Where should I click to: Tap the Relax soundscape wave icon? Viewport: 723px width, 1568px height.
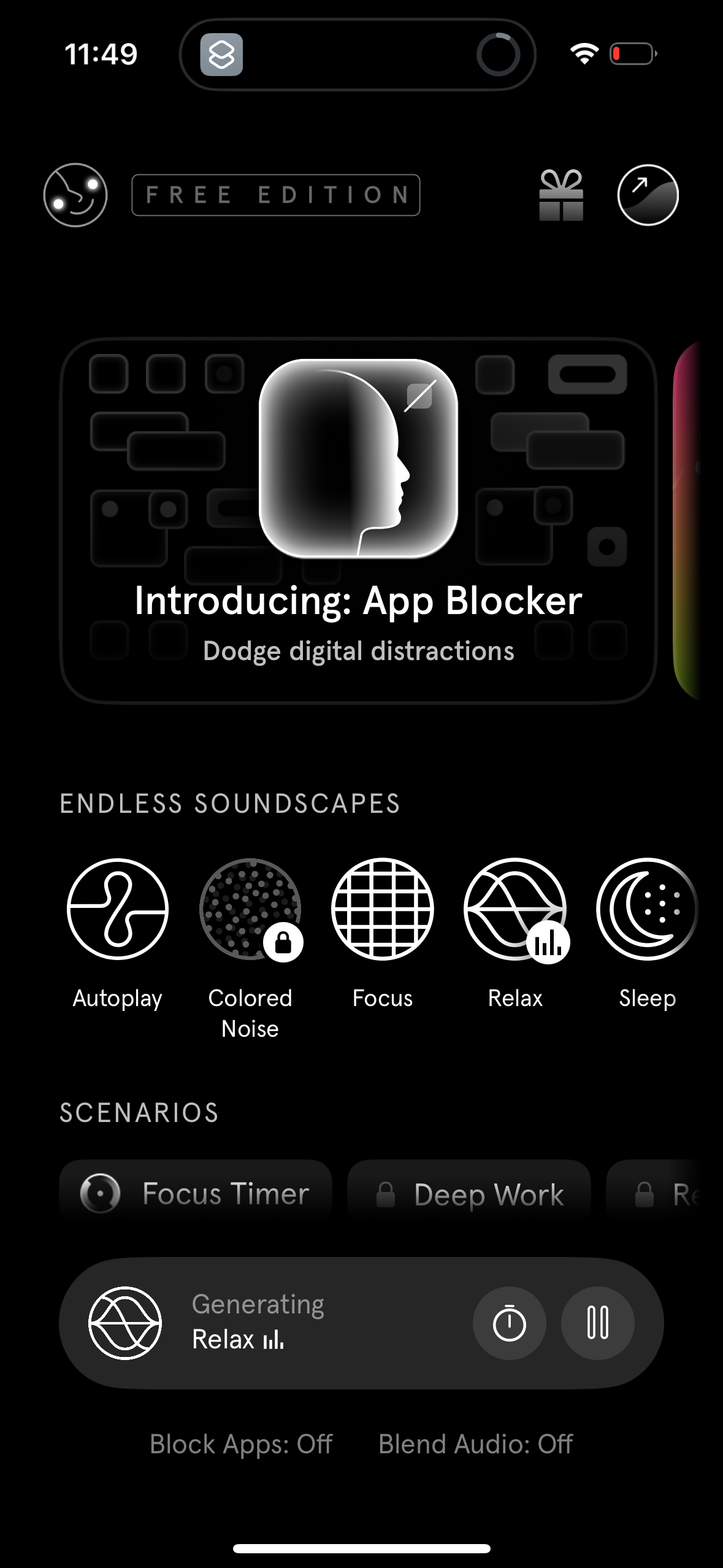pos(515,910)
